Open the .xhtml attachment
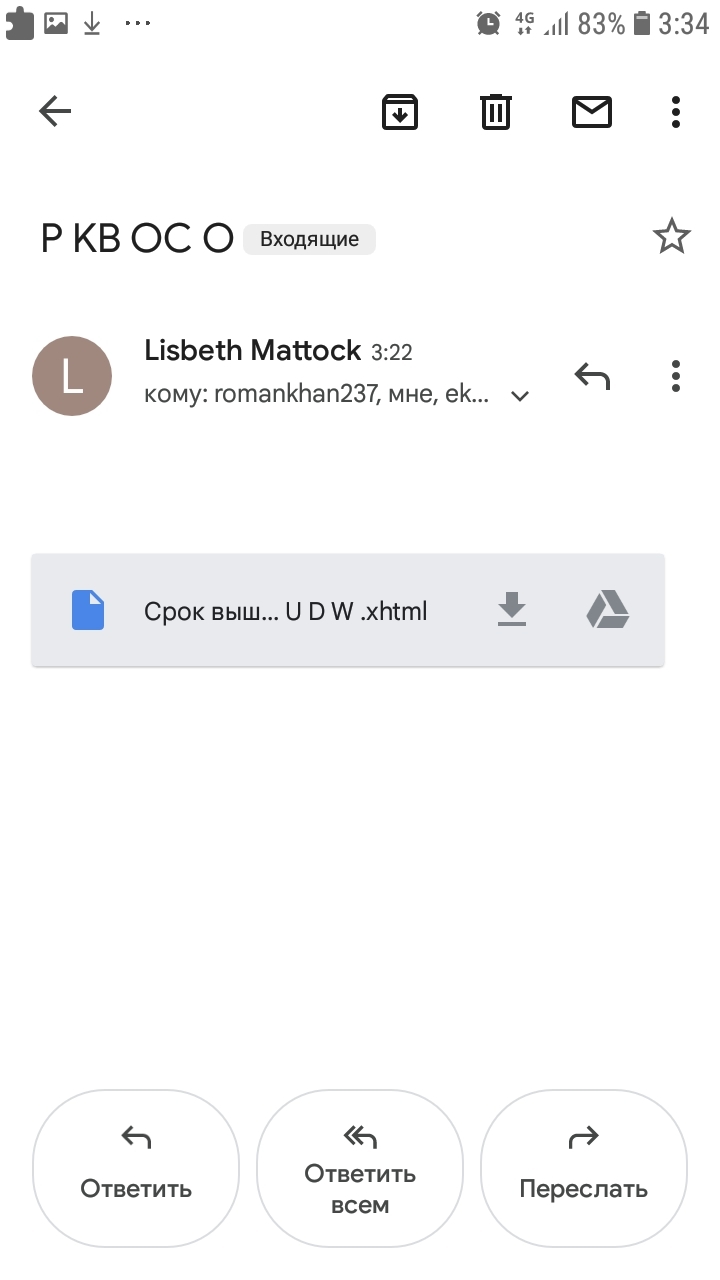This screenshot has height=1280, width=720. 285,611
